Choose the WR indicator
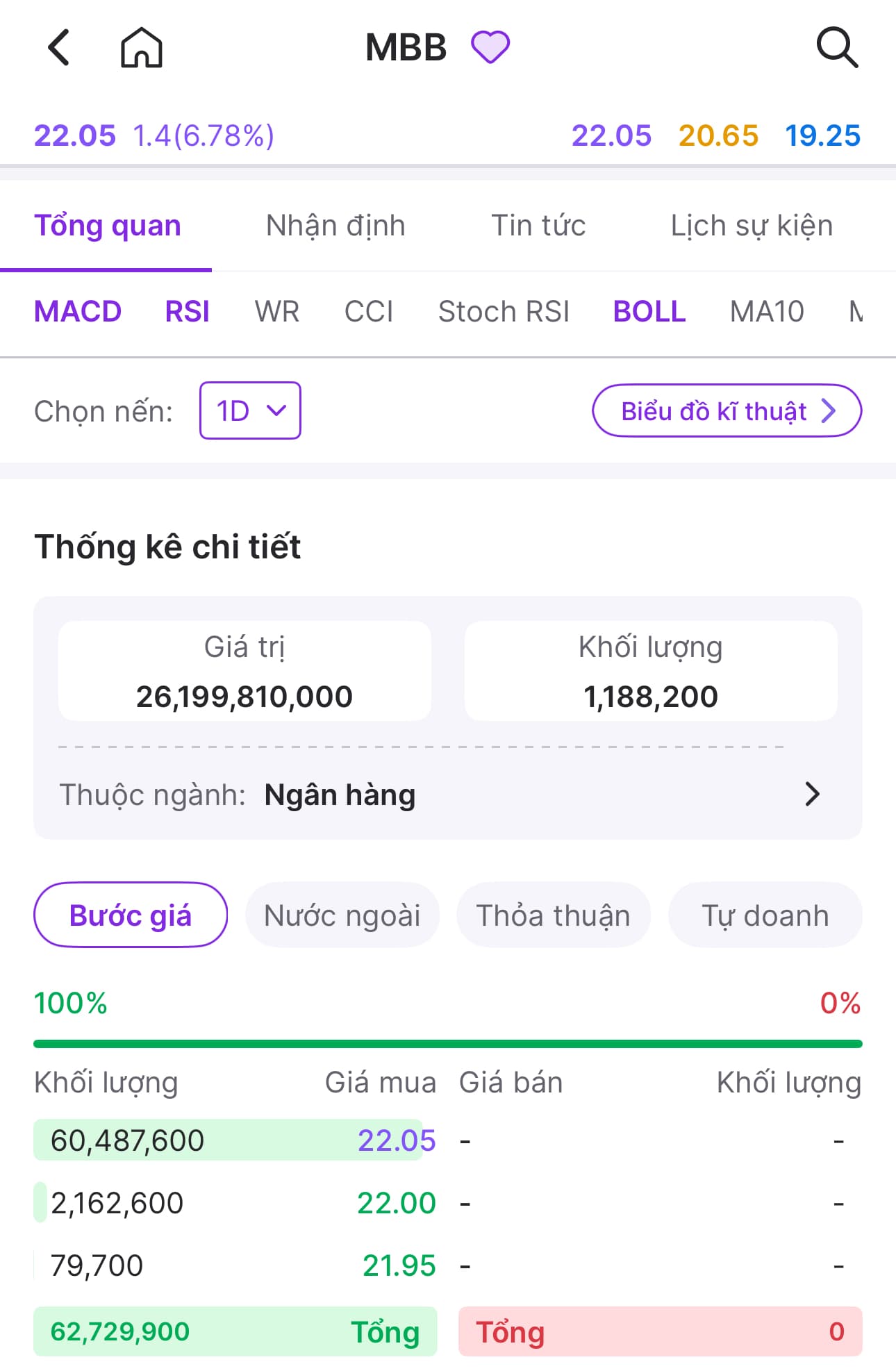Image resolution: width=896 pixels, height=1371 pixels. tap(277, 312)
